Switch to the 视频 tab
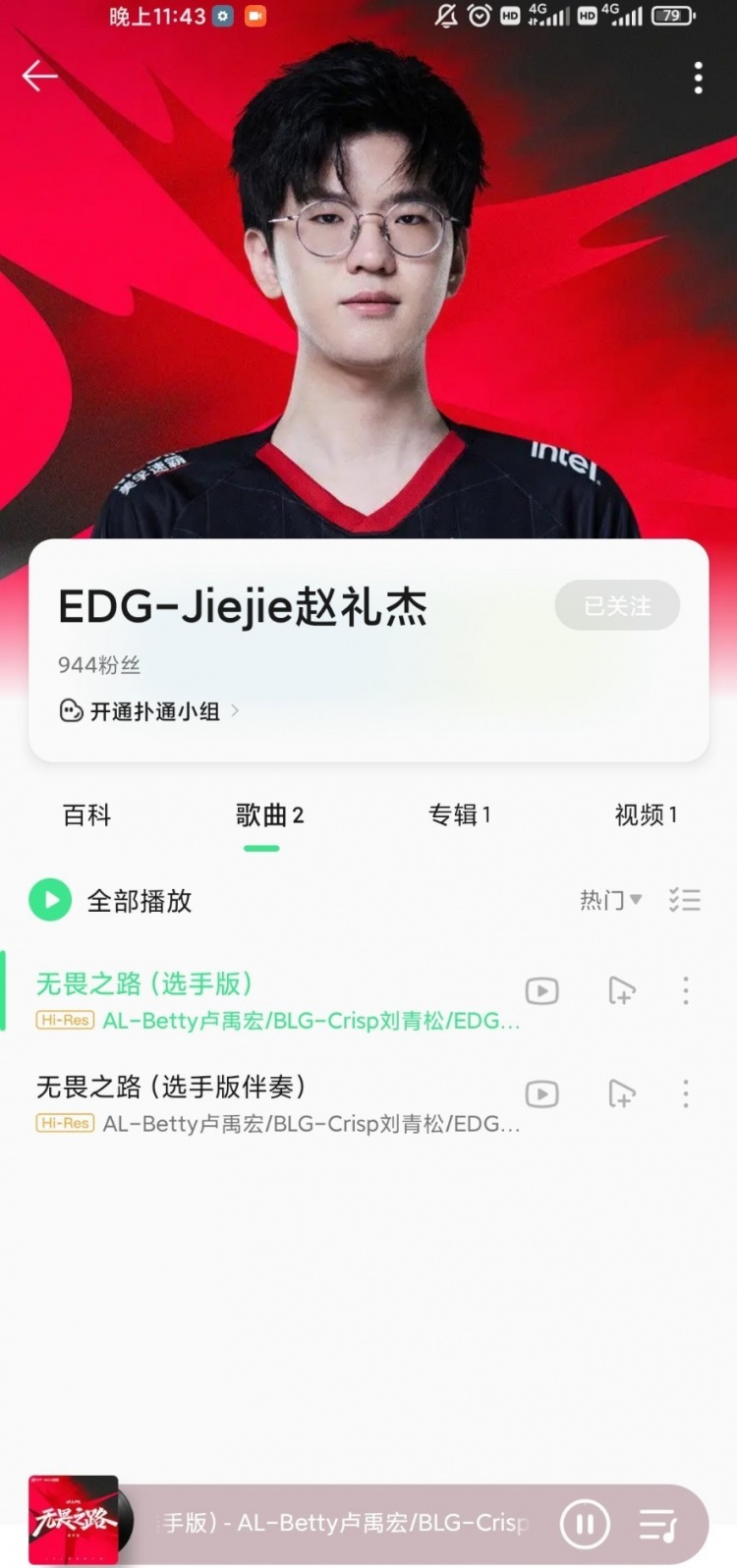Screen dimensions: 737x1568 click(646, 814)
